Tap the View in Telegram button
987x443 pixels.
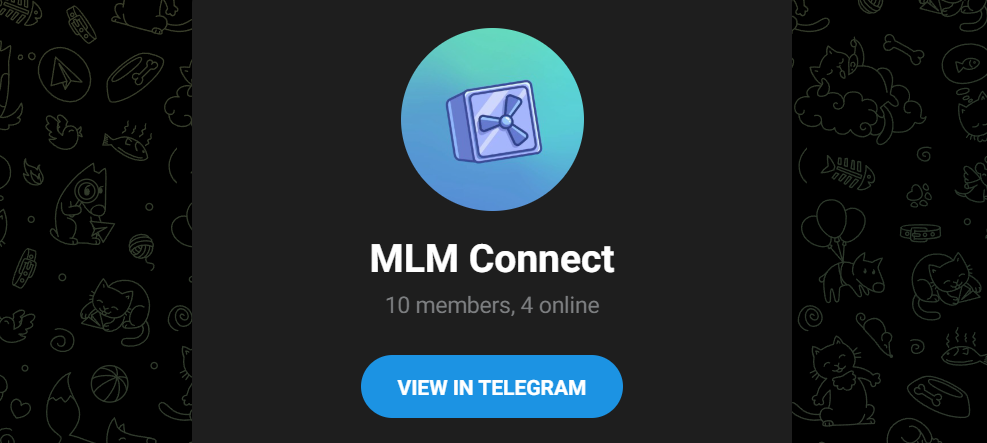coord(491,387)
